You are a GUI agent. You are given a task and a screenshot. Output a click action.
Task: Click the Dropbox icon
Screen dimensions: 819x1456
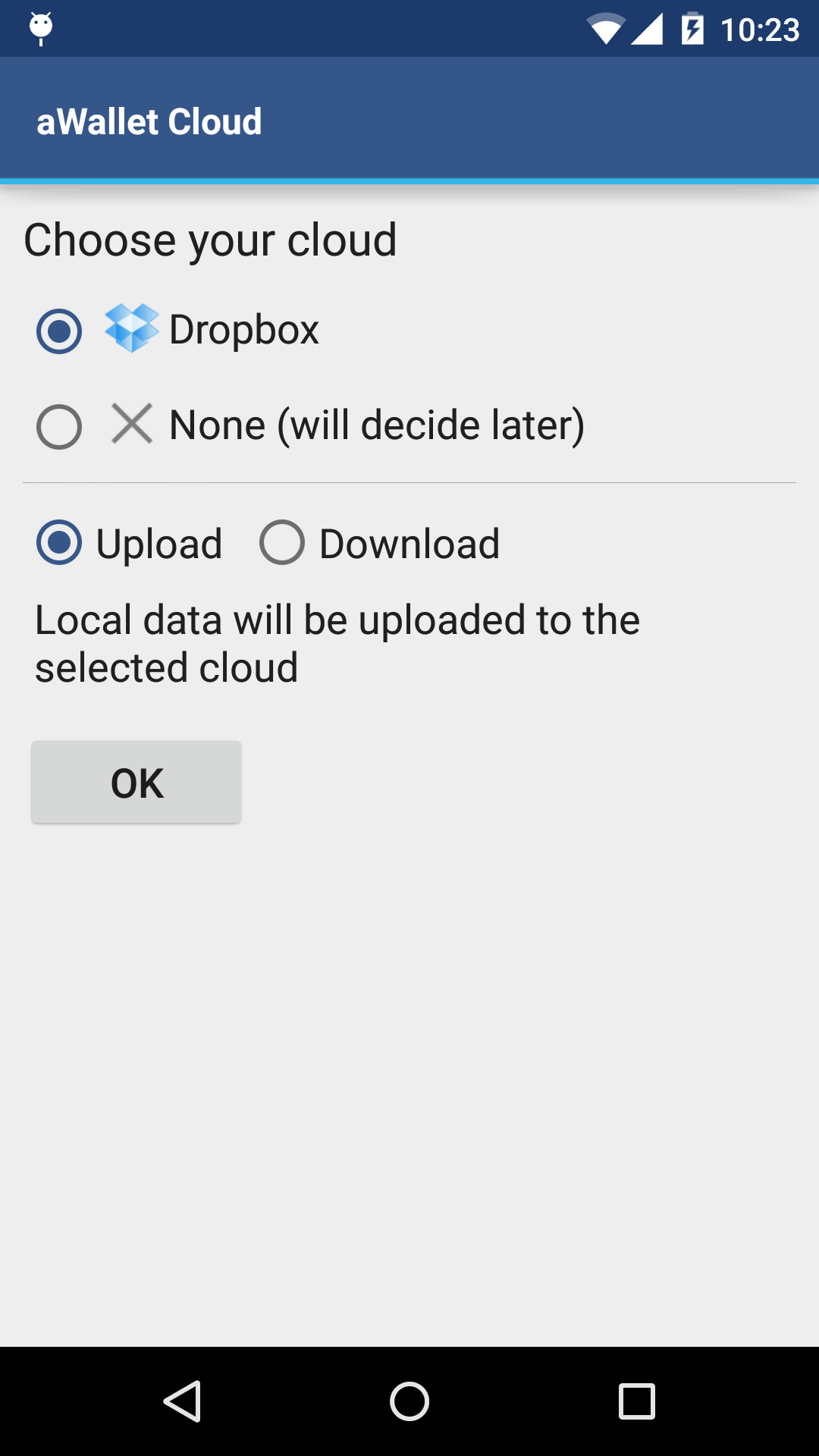click(x=131, y=329)
